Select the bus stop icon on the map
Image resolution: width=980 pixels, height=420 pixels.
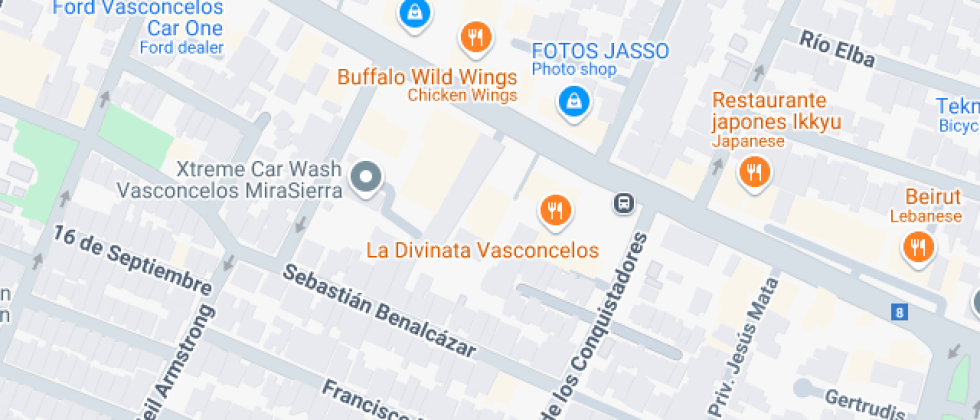tap(624, 203)
